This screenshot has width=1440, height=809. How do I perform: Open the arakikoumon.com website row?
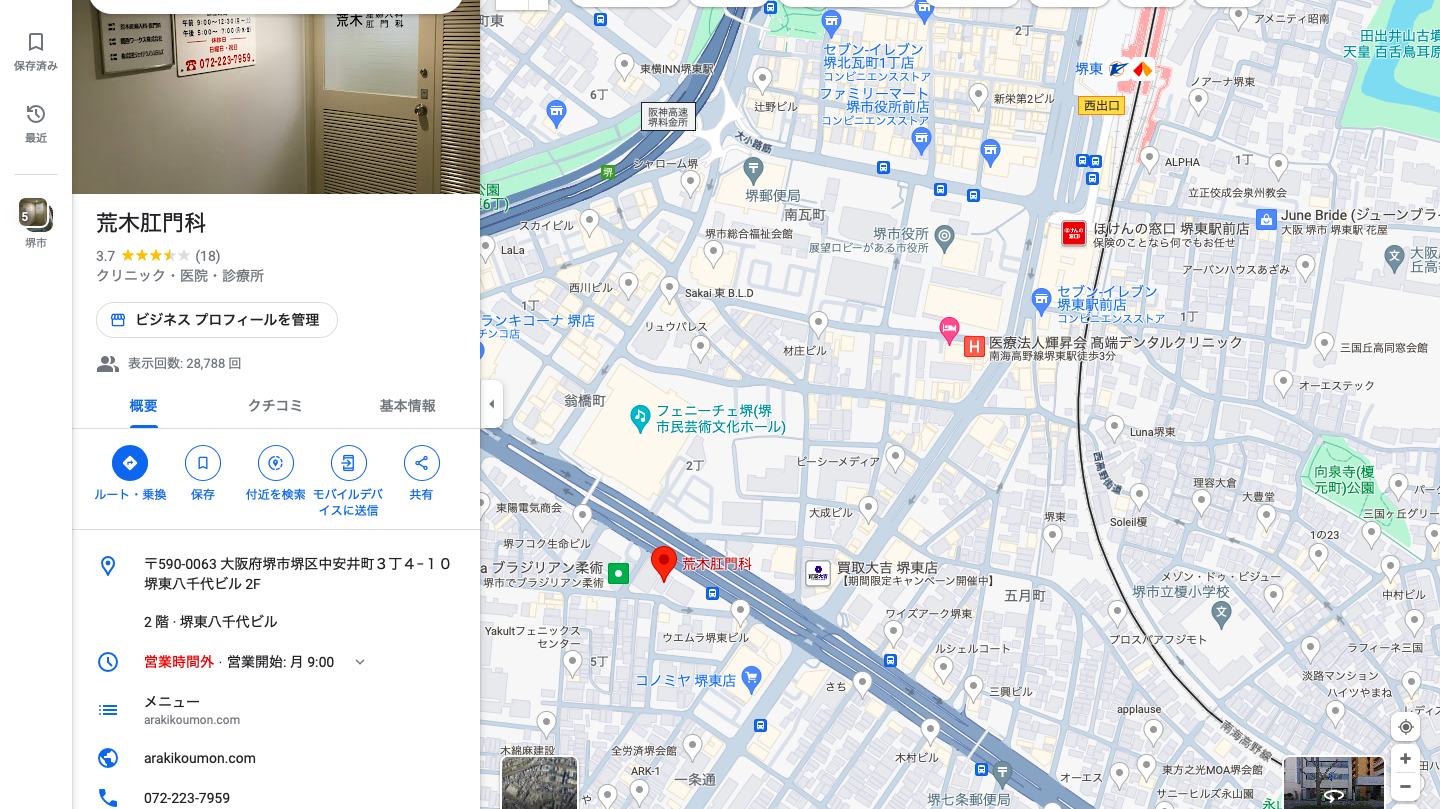pyautogui.click(x=200, y=758)
